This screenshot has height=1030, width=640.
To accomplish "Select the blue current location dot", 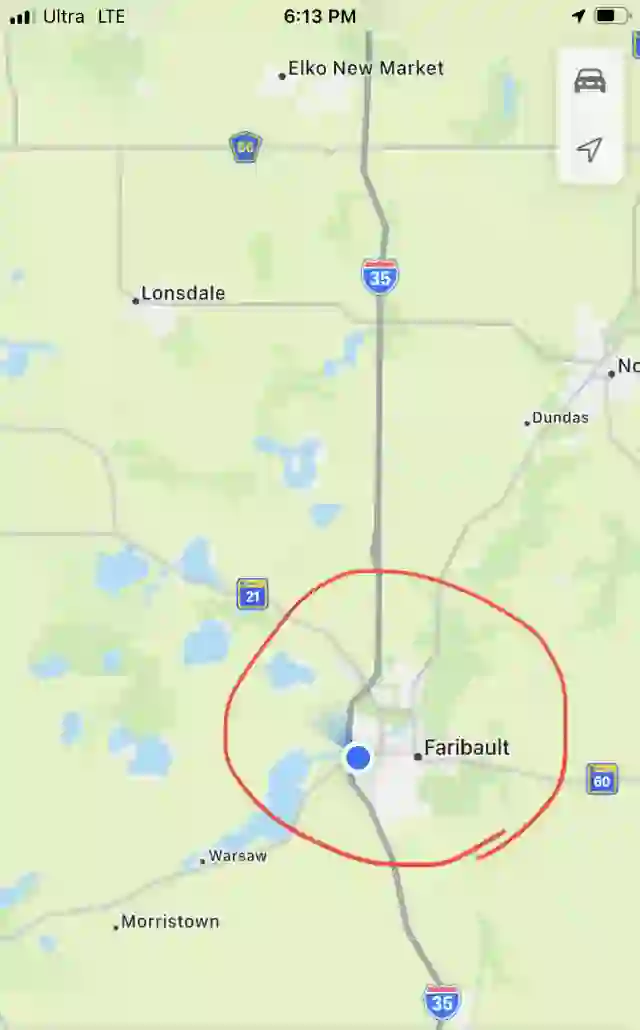I will coord(358,757).
